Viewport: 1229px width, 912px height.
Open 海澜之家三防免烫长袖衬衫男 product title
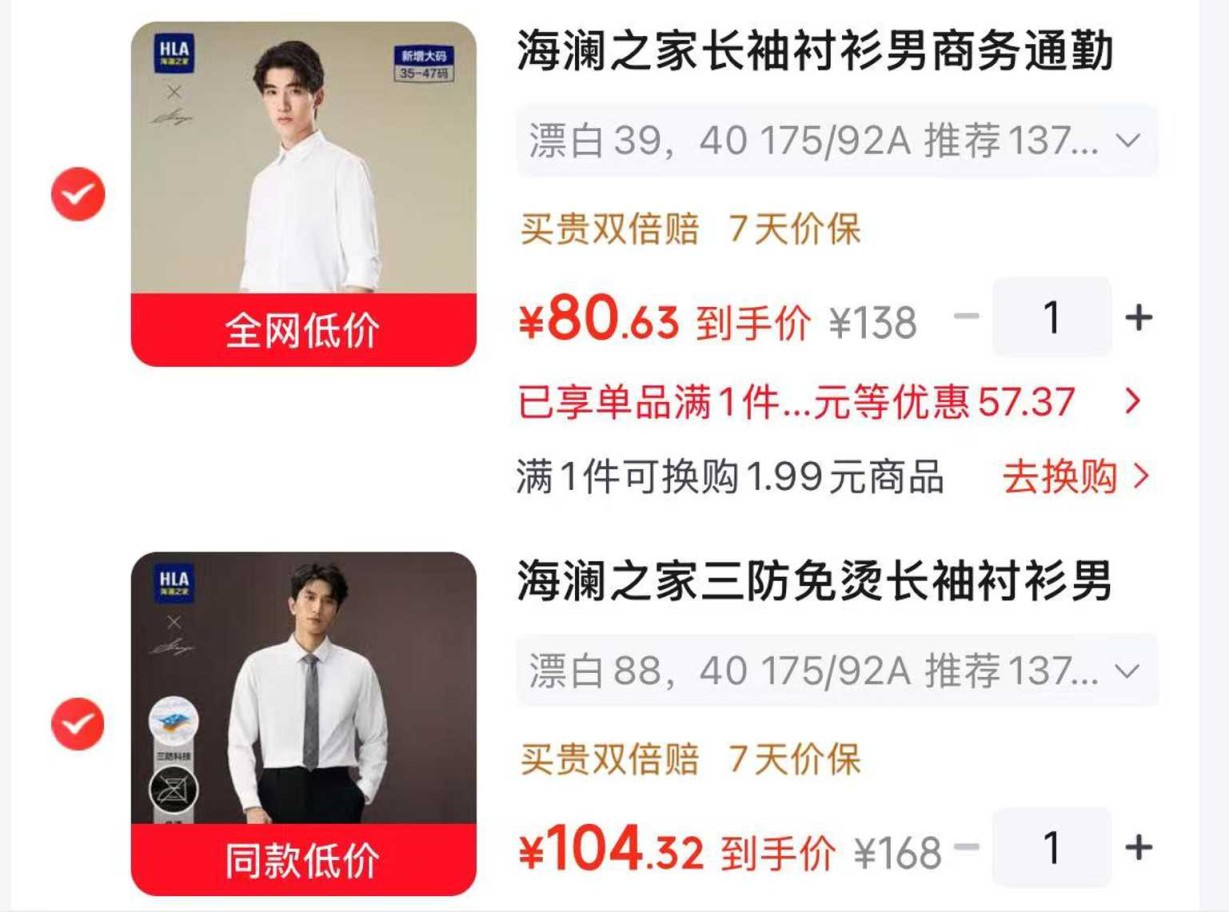coord(815,581)
